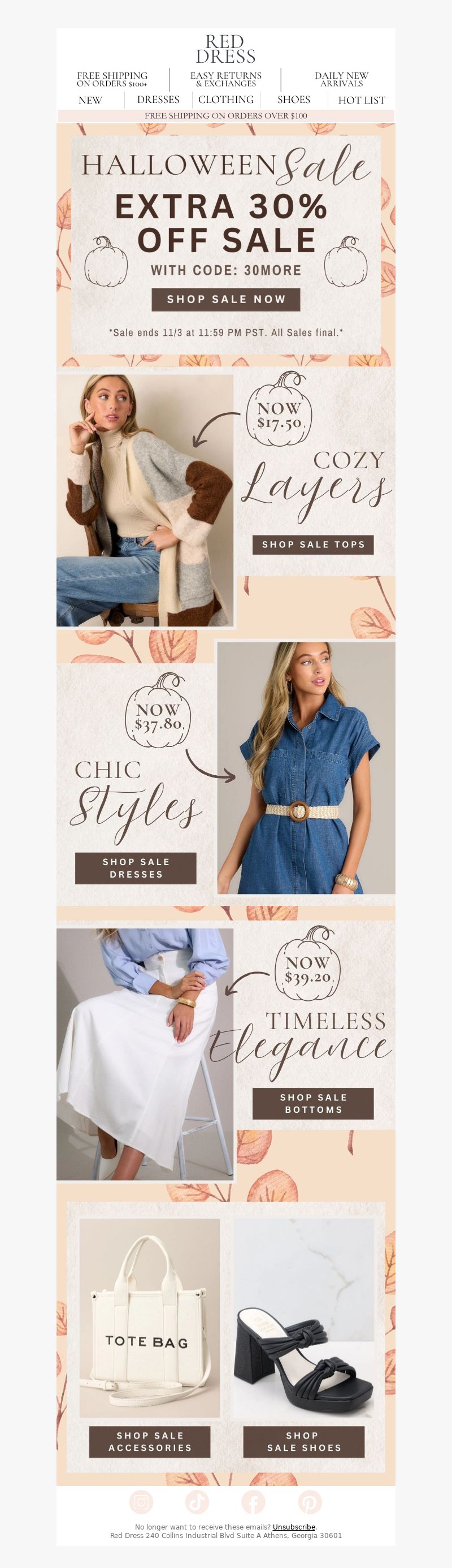
Task: Tap the SHOP SALE SHOES button
Action: pos(303,1441)
